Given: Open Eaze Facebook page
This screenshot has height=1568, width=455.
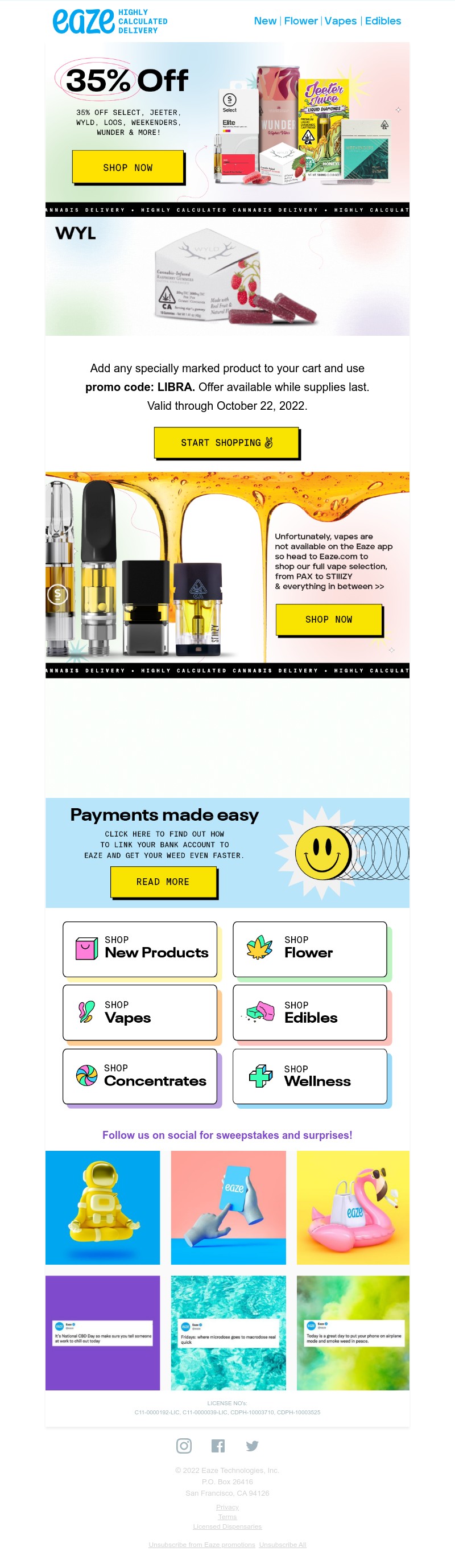Looking at the screenshot, I should (x=218, y=1445).
